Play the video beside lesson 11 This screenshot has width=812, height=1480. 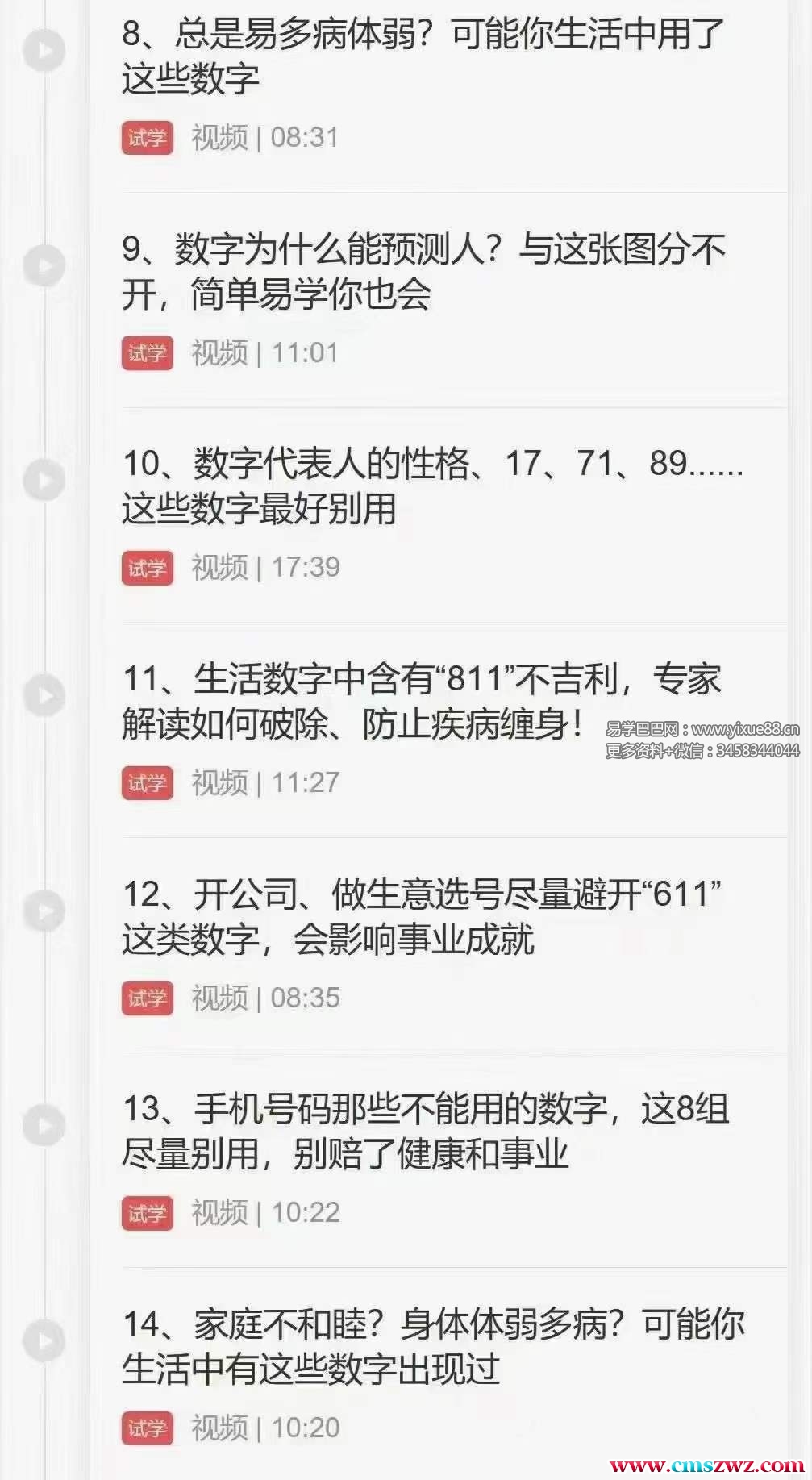(44, 696)
